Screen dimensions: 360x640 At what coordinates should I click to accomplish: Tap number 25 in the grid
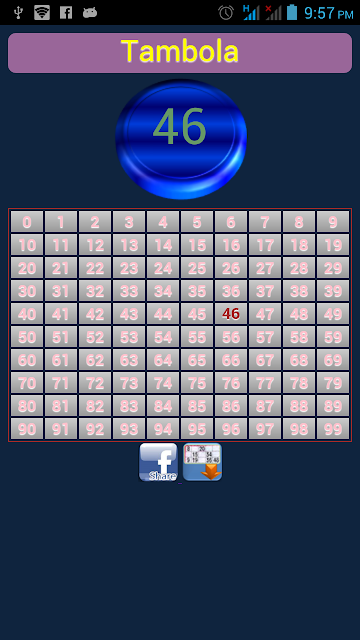coord(197,268)
